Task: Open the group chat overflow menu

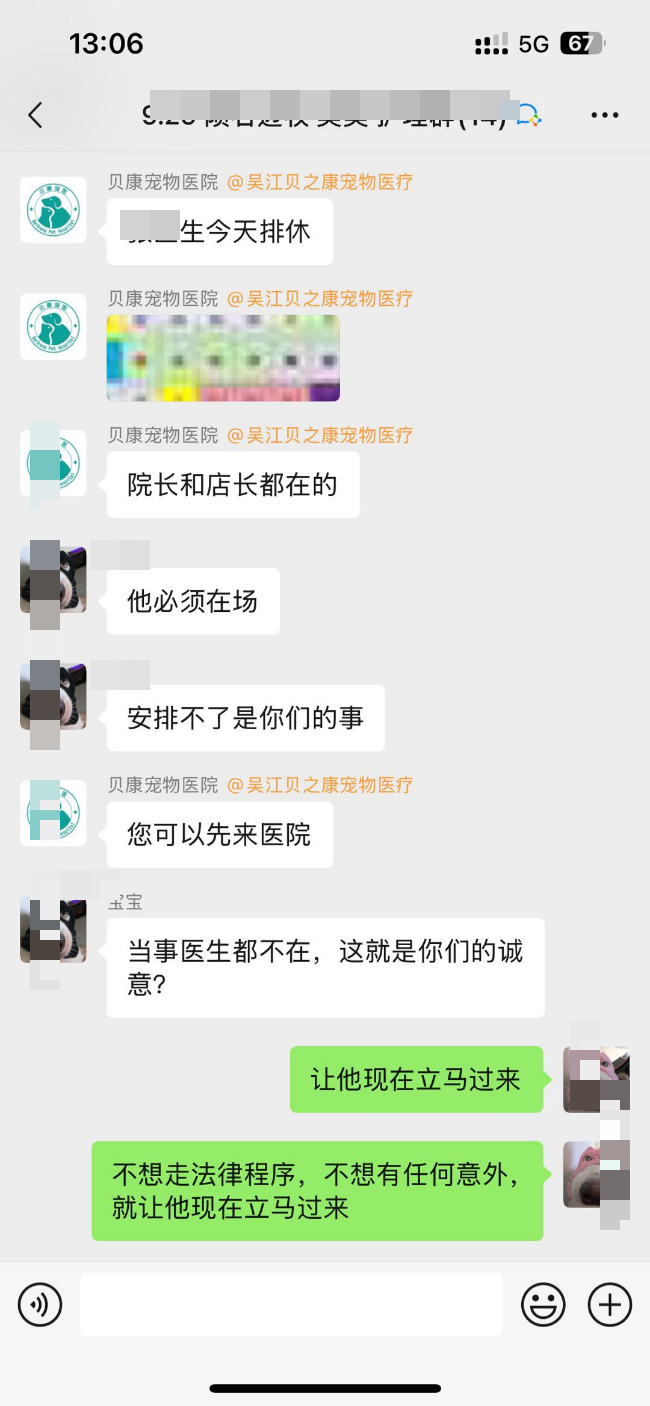Action: pyautogui.click(x=604, y=116)
